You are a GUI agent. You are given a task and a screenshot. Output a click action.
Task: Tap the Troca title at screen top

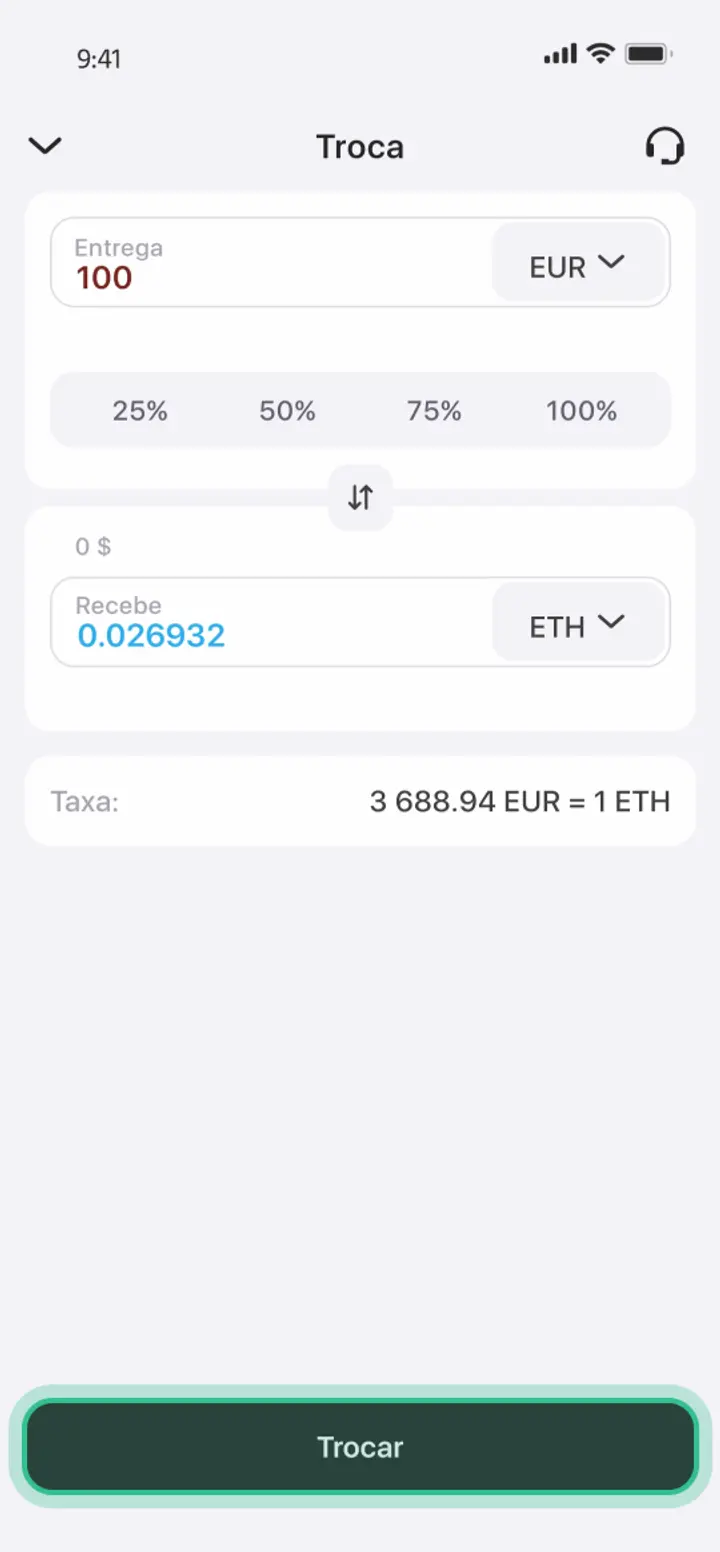[361, 147]
